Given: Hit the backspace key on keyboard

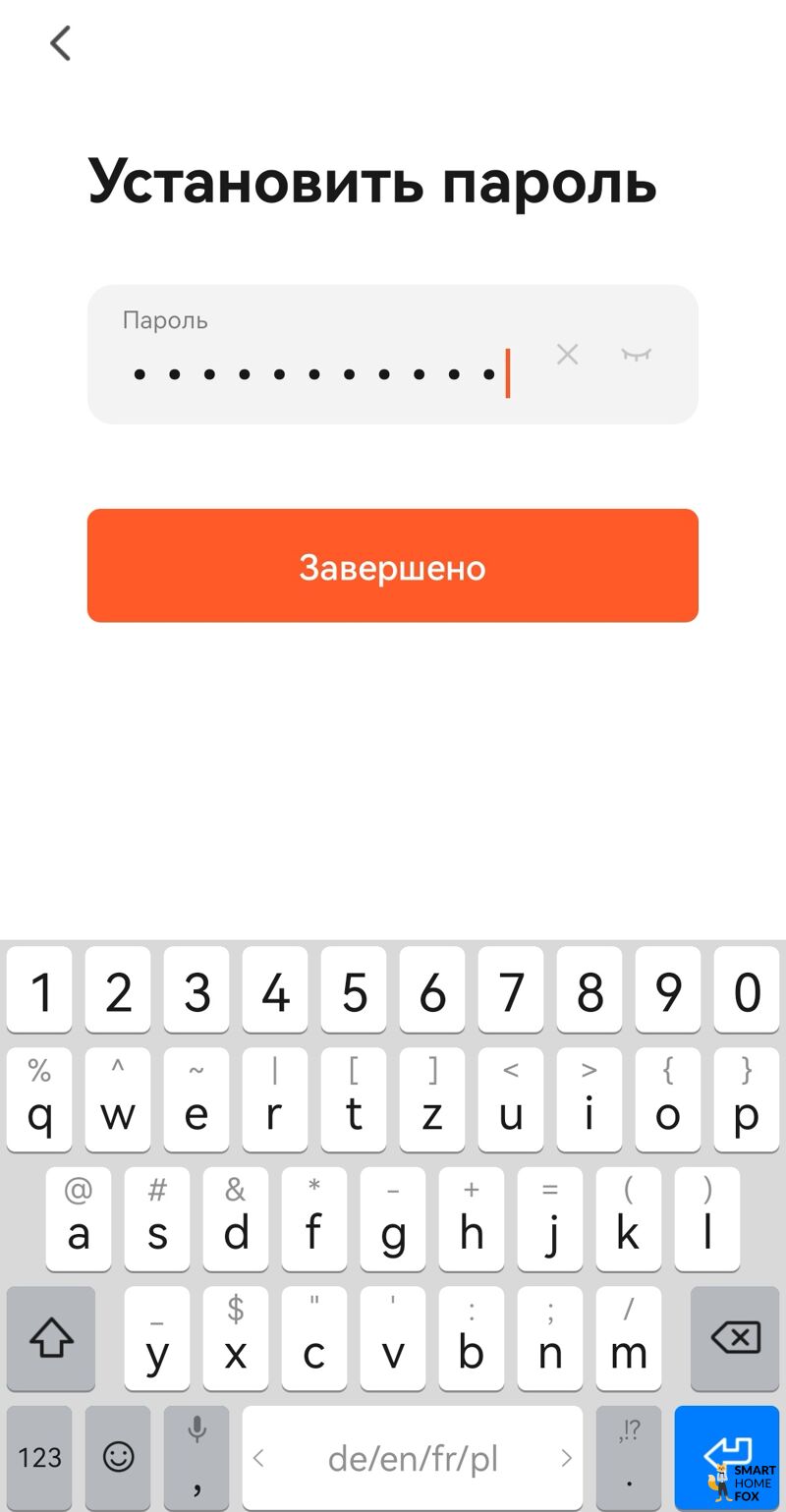Looking at the screenshot, I should coord(735,1337).
